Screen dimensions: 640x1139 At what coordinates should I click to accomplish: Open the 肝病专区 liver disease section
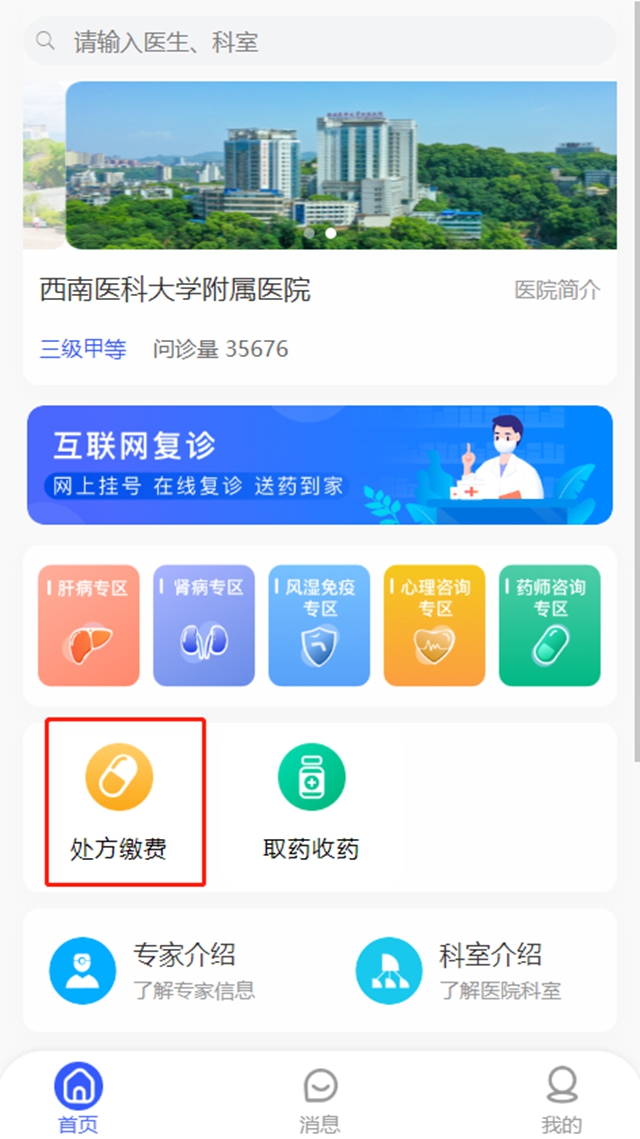pos(89,626)
